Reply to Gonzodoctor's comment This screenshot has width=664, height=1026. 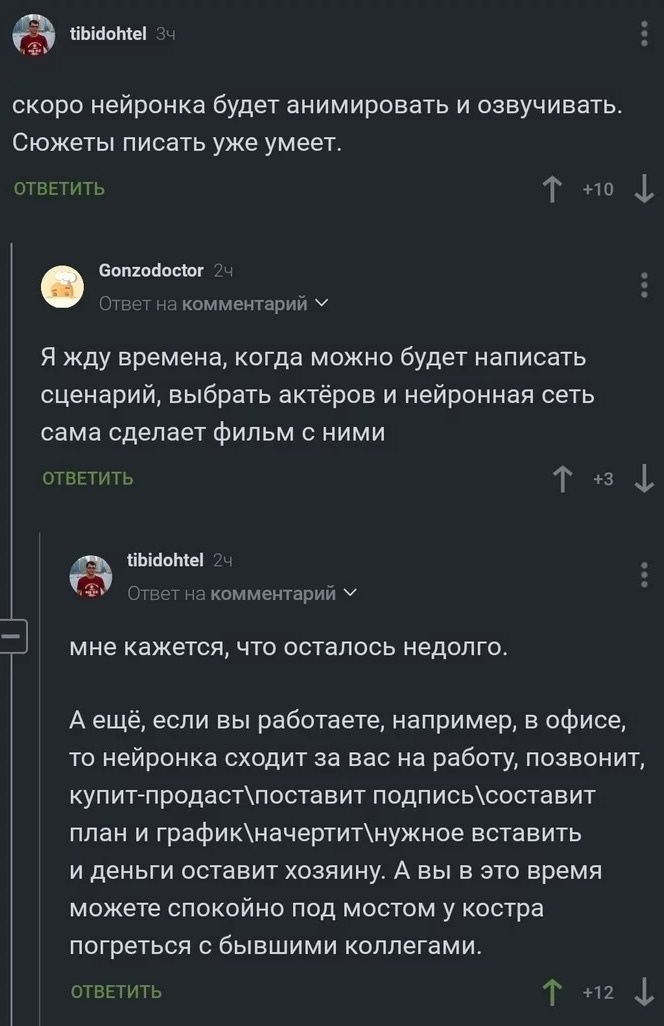pos(87,479)
